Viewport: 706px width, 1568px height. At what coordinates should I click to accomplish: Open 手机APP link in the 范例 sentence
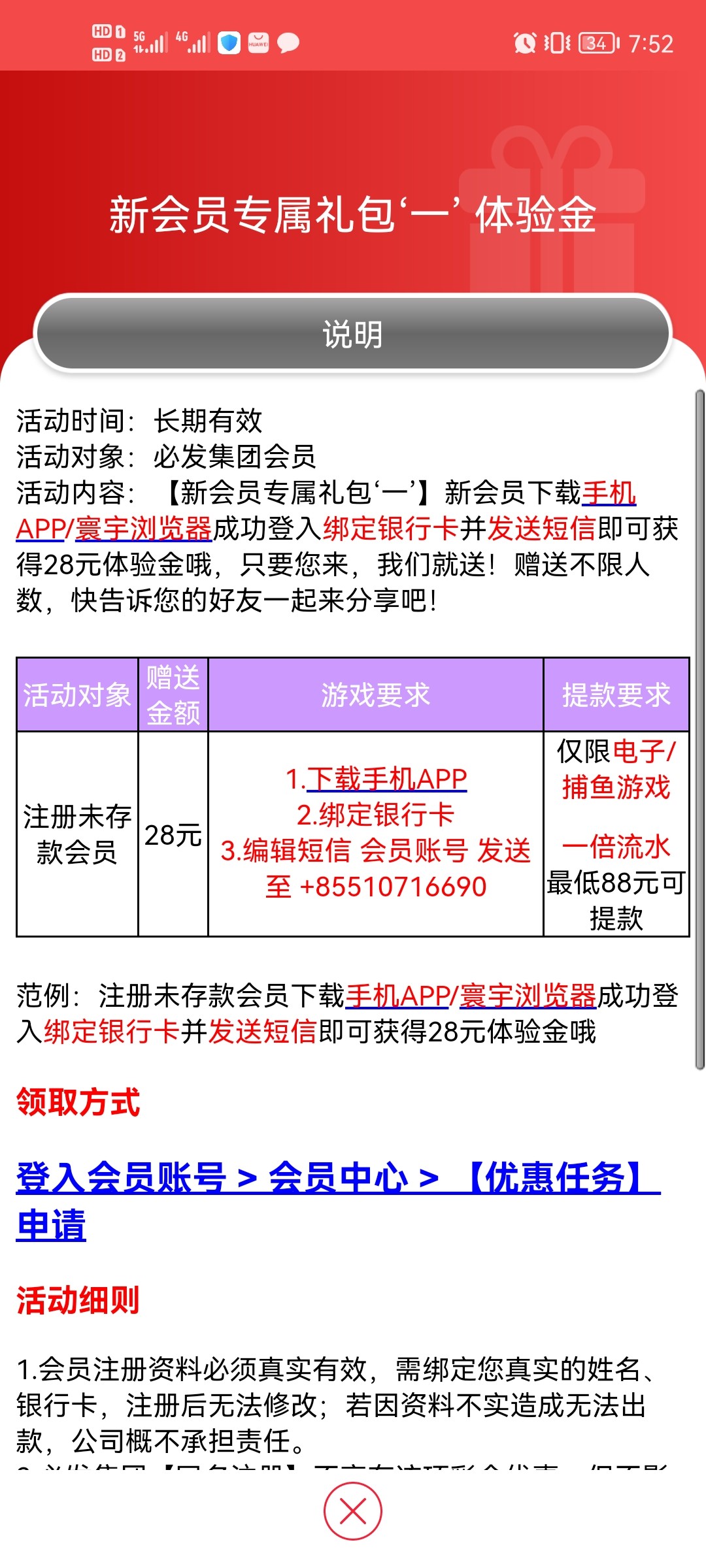pyautogui.click(x=397, y=996)
